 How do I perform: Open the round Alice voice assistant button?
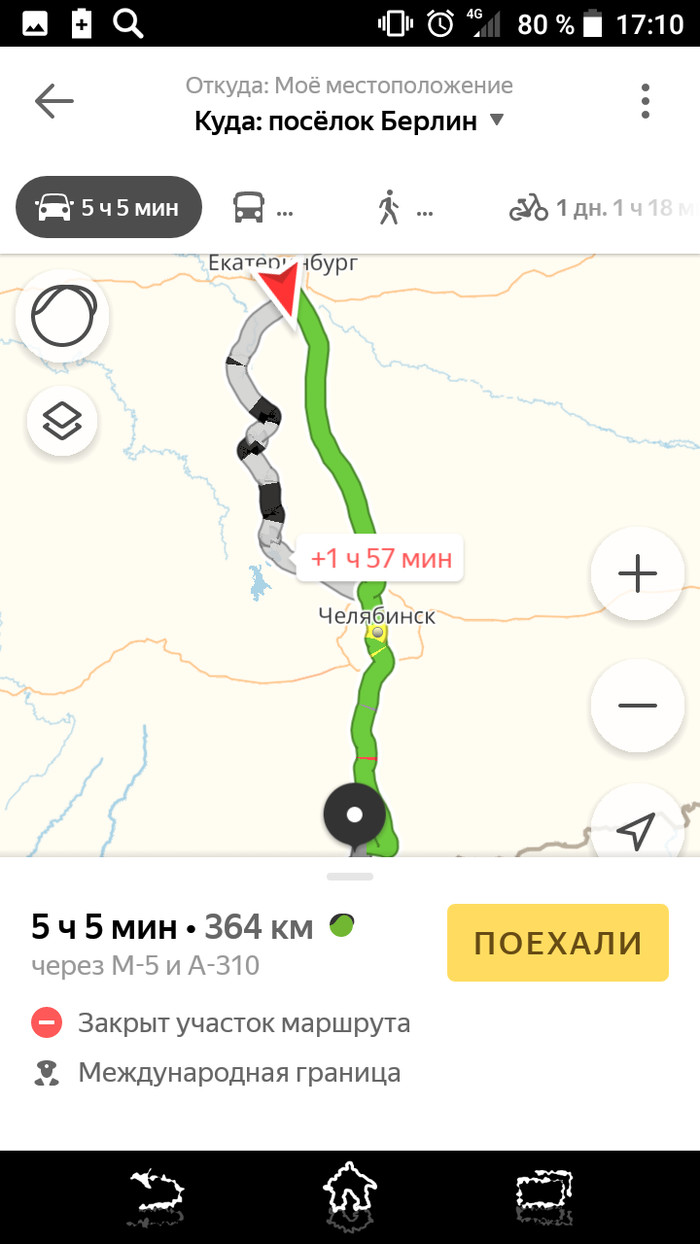click(x=62, y=316)
